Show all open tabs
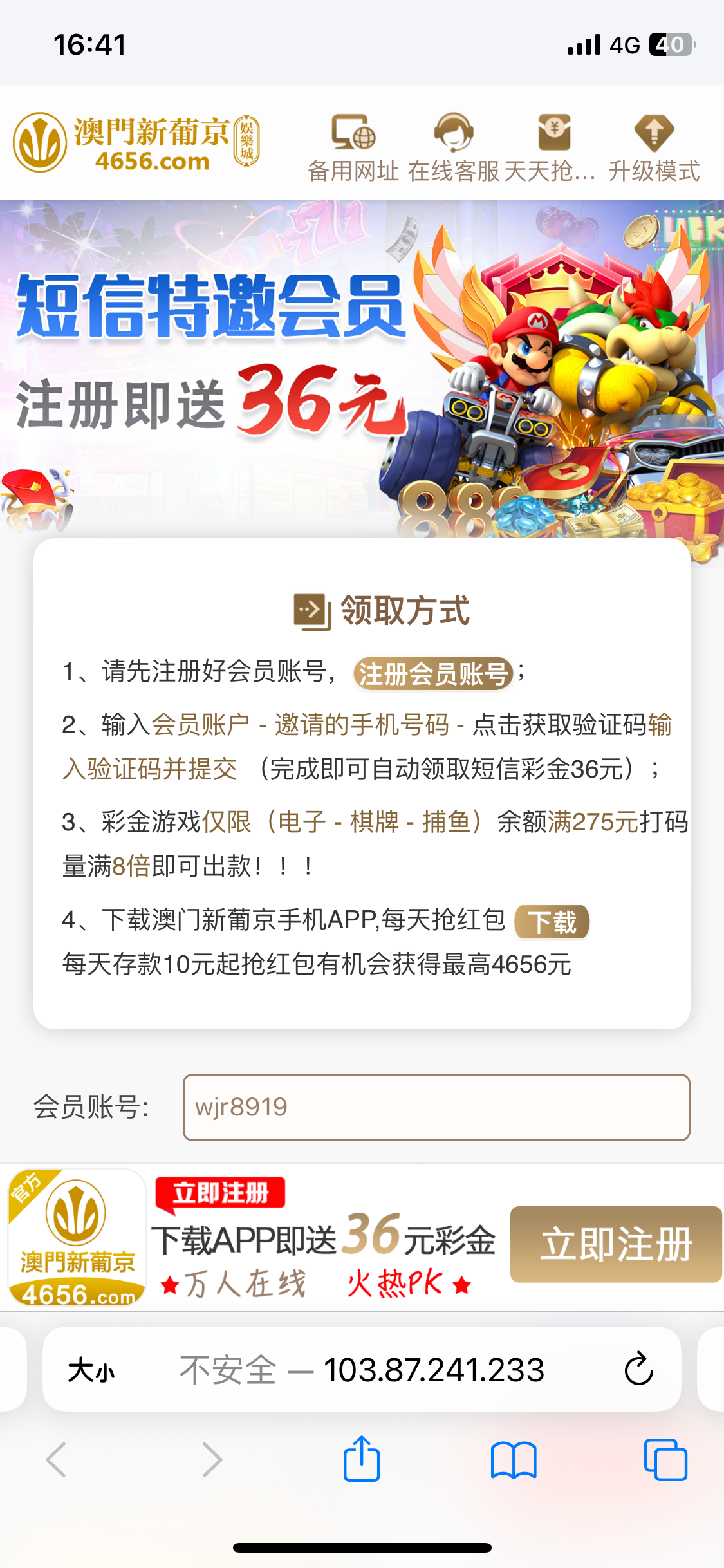This screenshot has width=724, height=1568. (665, 1459)
